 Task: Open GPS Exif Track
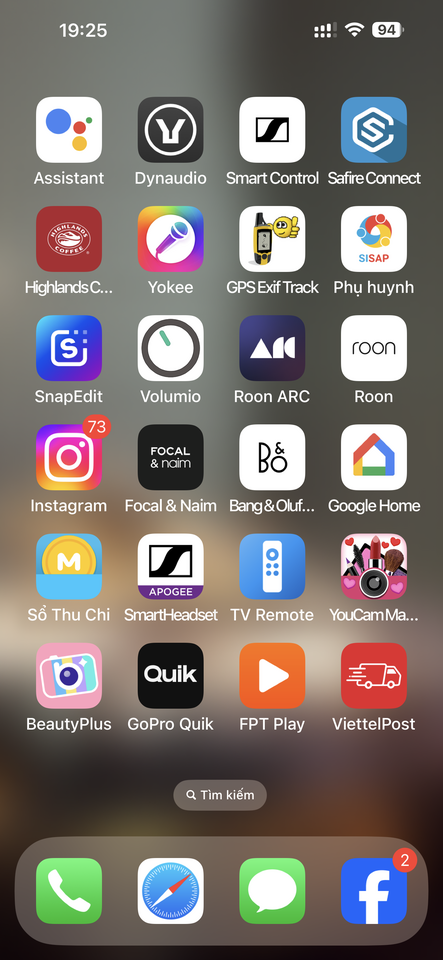tap(272, 239)
